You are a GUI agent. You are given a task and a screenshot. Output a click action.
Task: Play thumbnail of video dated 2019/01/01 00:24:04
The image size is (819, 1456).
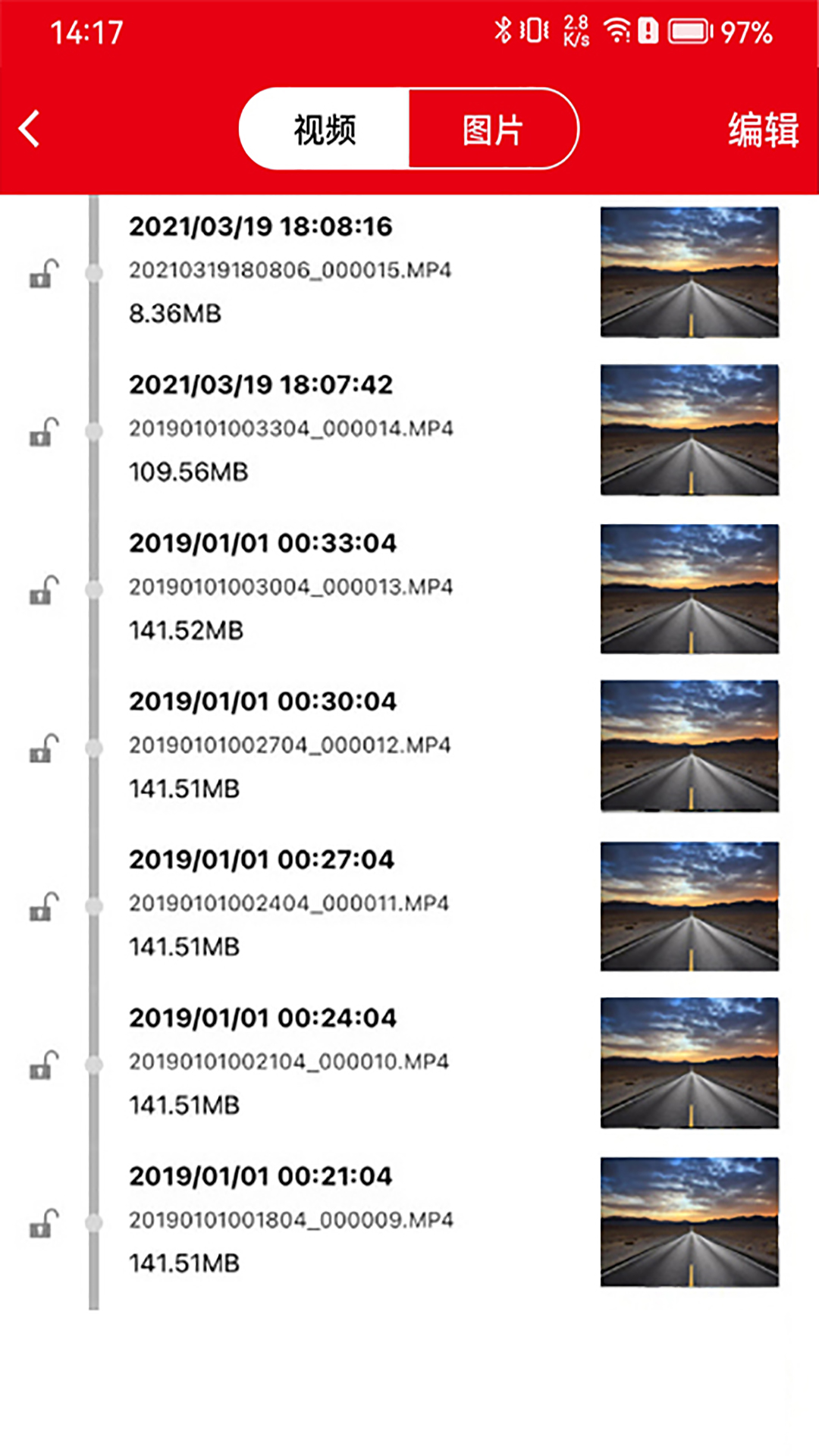[689, 1063]
